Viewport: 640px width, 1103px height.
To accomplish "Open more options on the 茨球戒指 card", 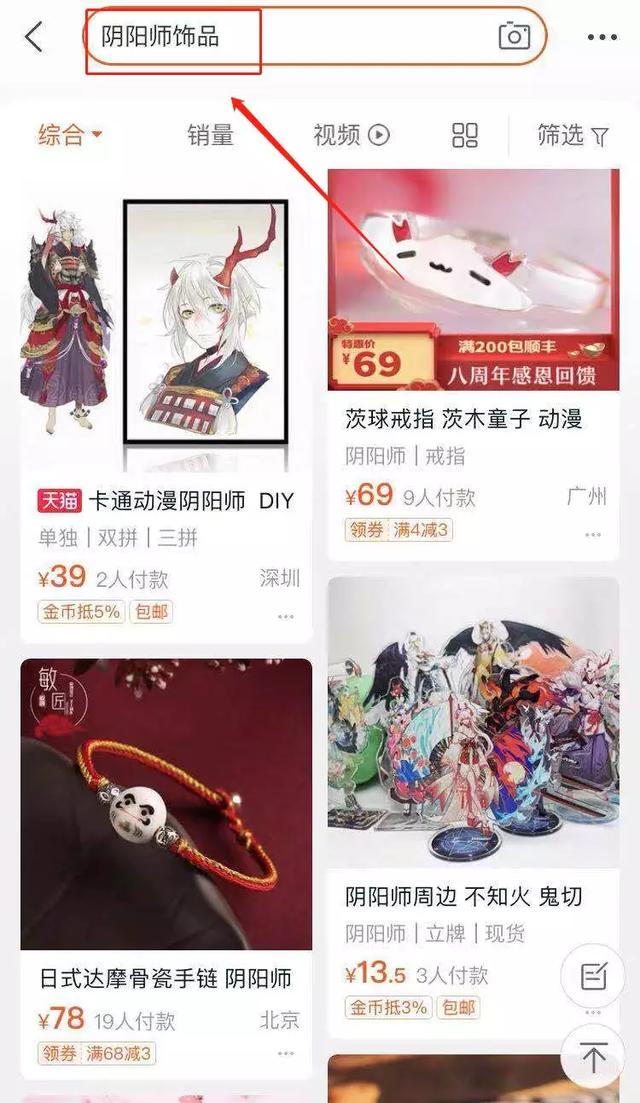I will coord(593,534).
